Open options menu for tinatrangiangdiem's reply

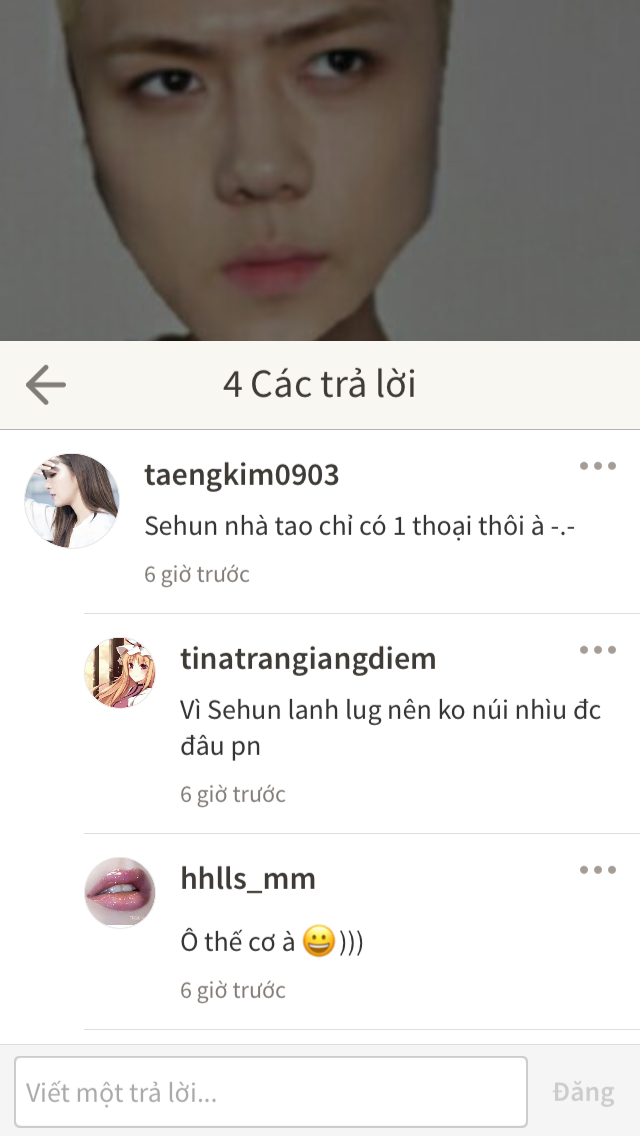(x=598, y=650)
